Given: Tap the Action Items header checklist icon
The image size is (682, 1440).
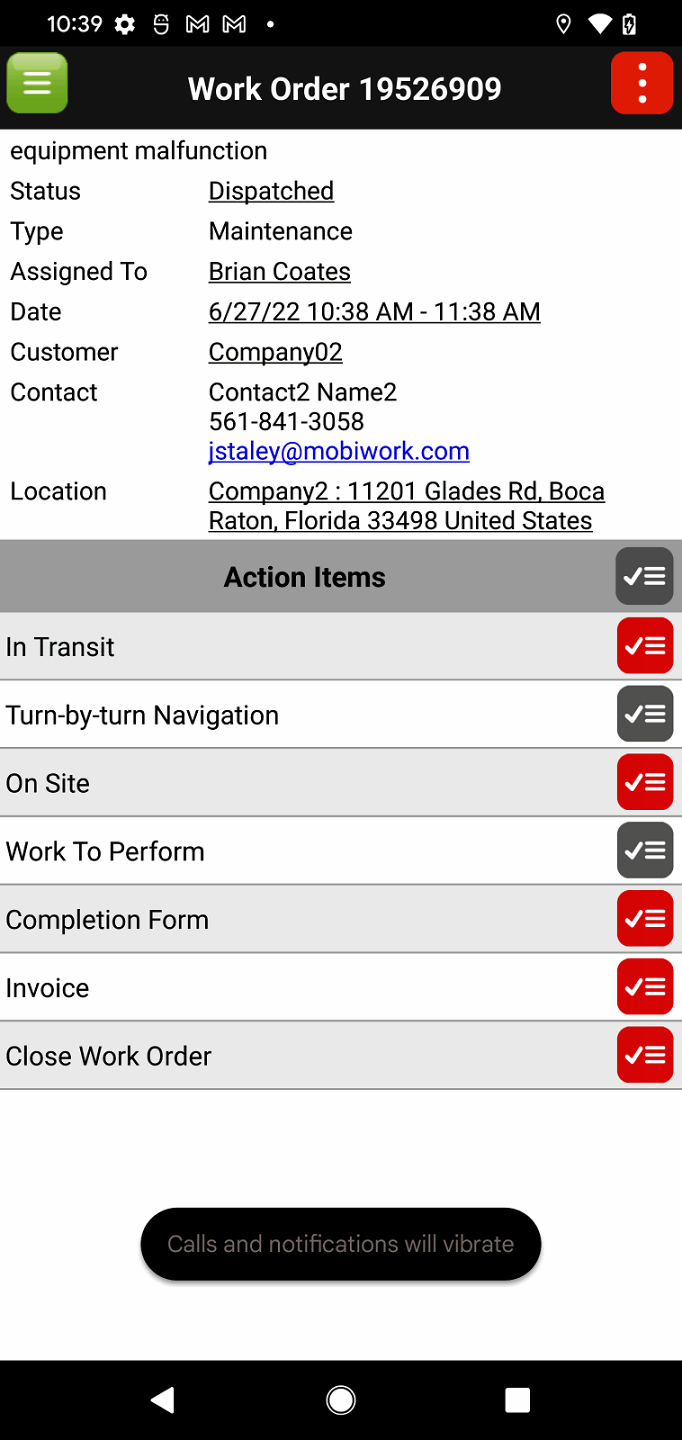Looking at the screenshot, I should tap(644, 577).
